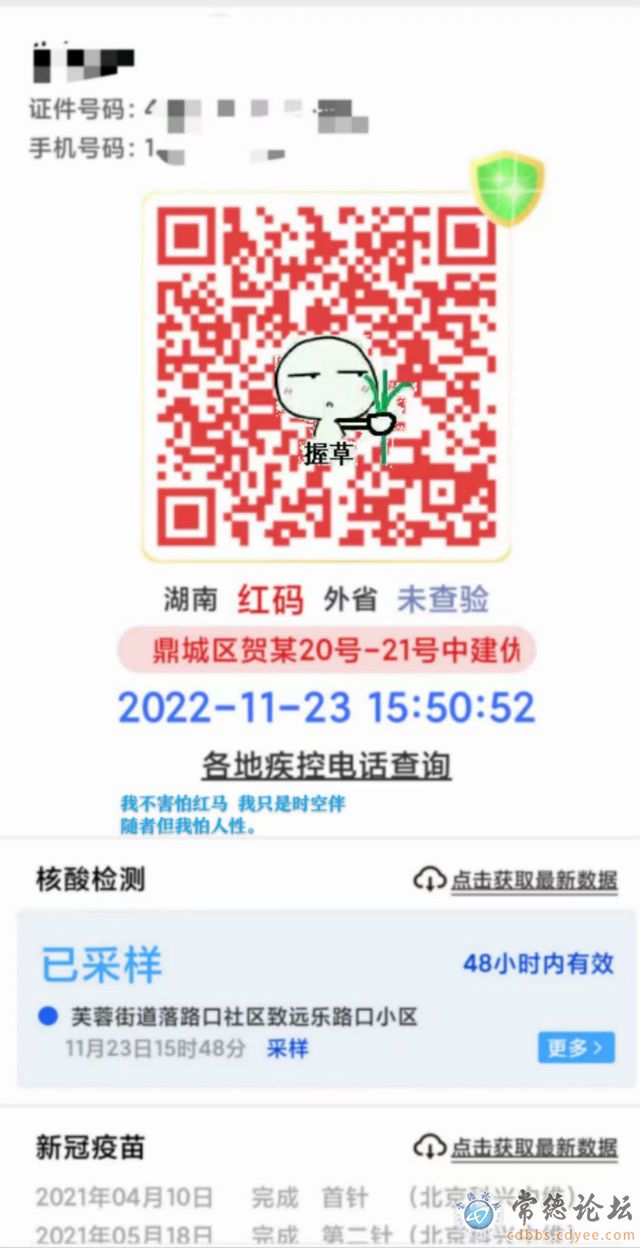Open the 各地疾控电话查询 link
Viewport: 640px width, 1248px height.
326,766
